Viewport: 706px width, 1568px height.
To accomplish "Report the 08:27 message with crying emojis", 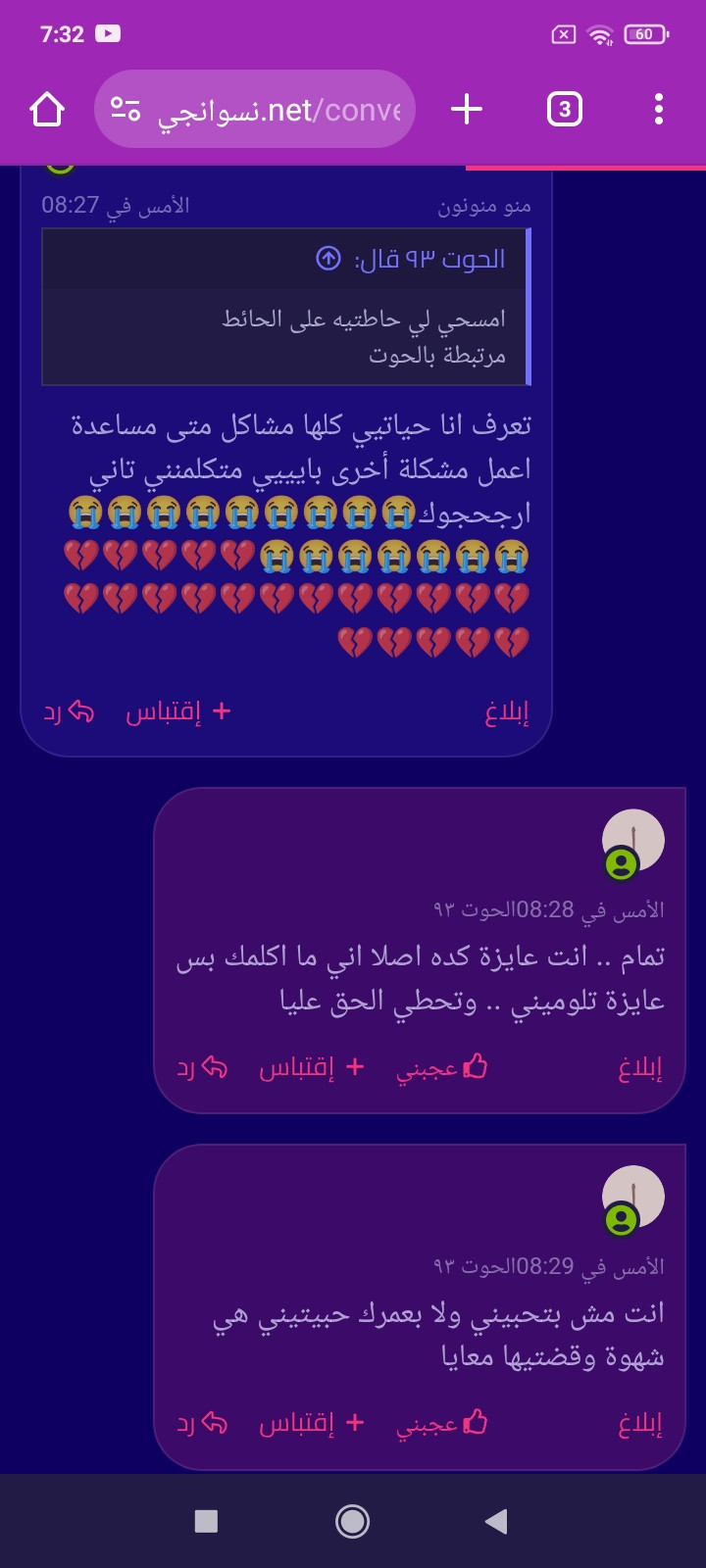I will pyautogui.click(x=507, y=712).
